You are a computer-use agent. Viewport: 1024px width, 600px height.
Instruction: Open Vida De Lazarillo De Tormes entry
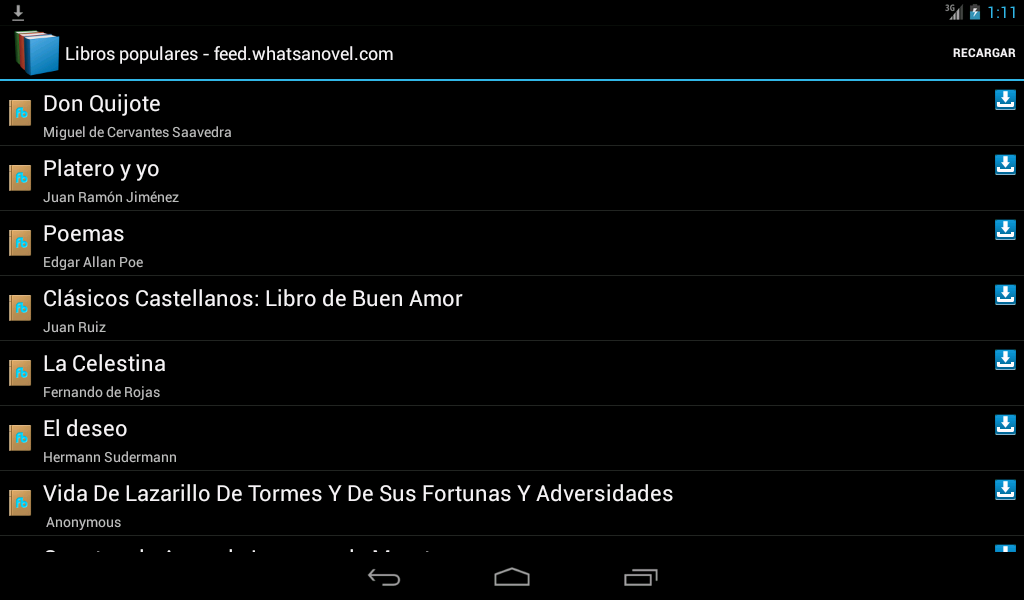[400, 504]
